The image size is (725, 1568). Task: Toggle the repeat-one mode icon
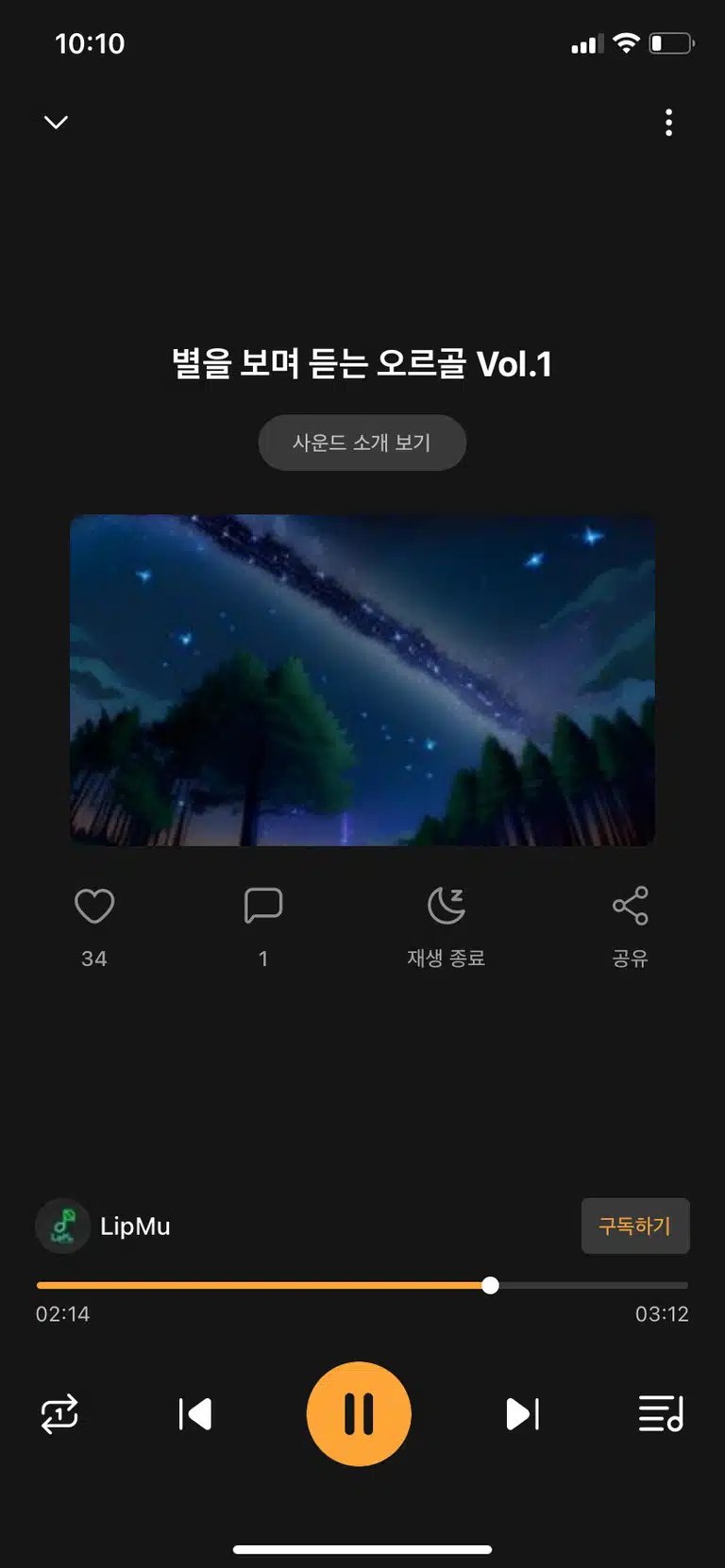[59, 1414]
